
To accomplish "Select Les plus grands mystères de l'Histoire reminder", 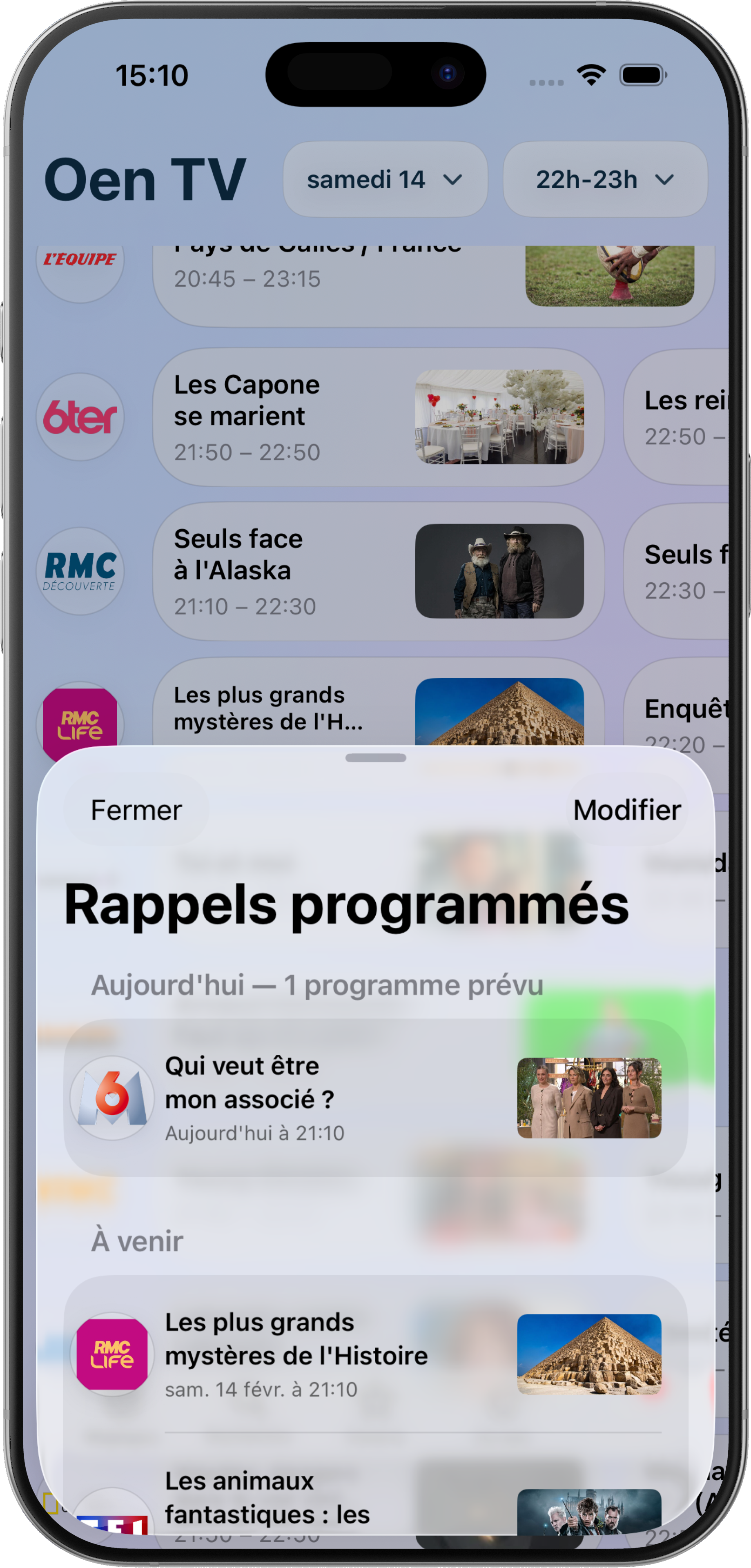I will 375,1354.
